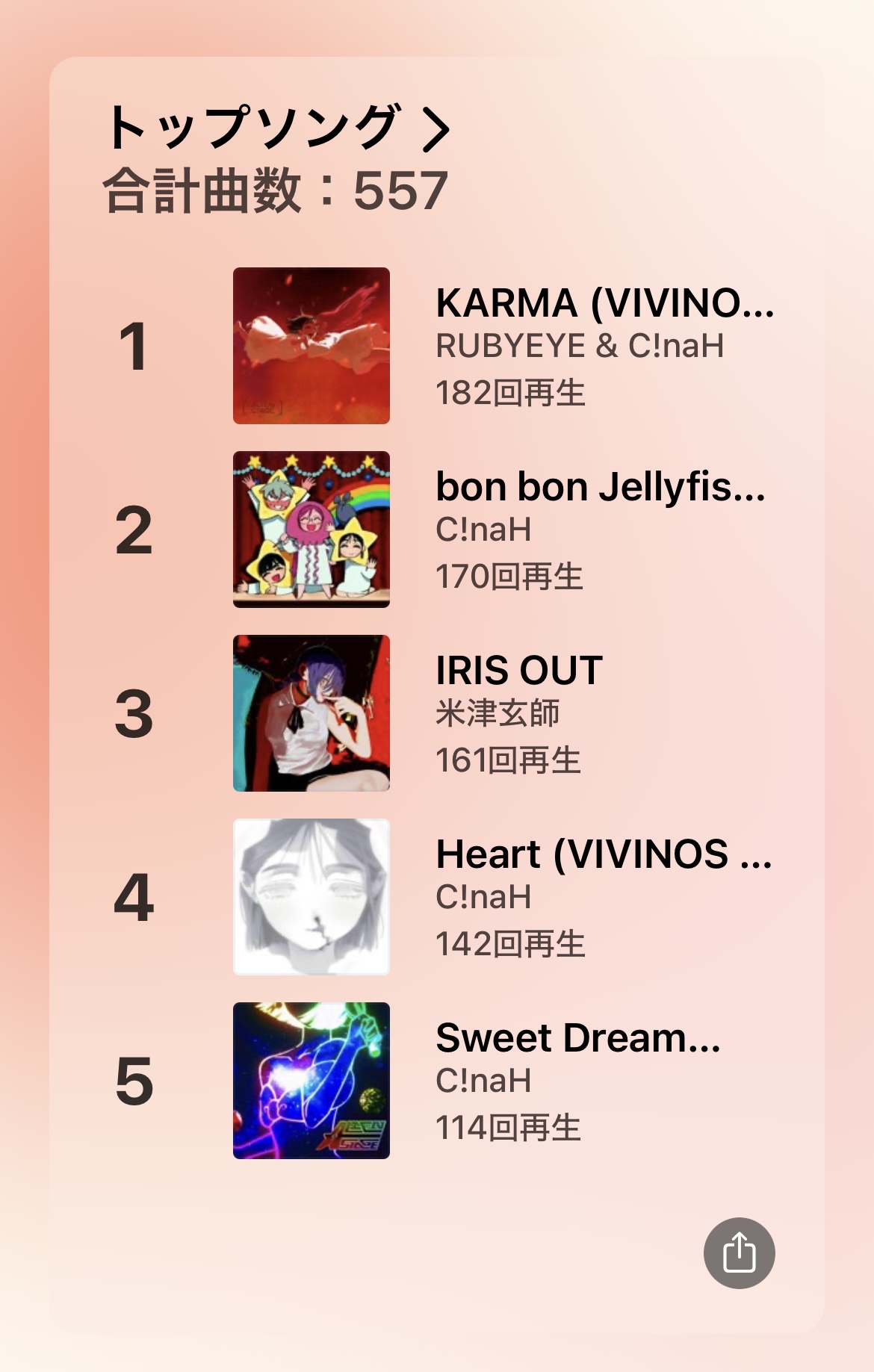Share the top songs card
The width and height of the screenshot is (874, 1372).
coord(739,1253)
